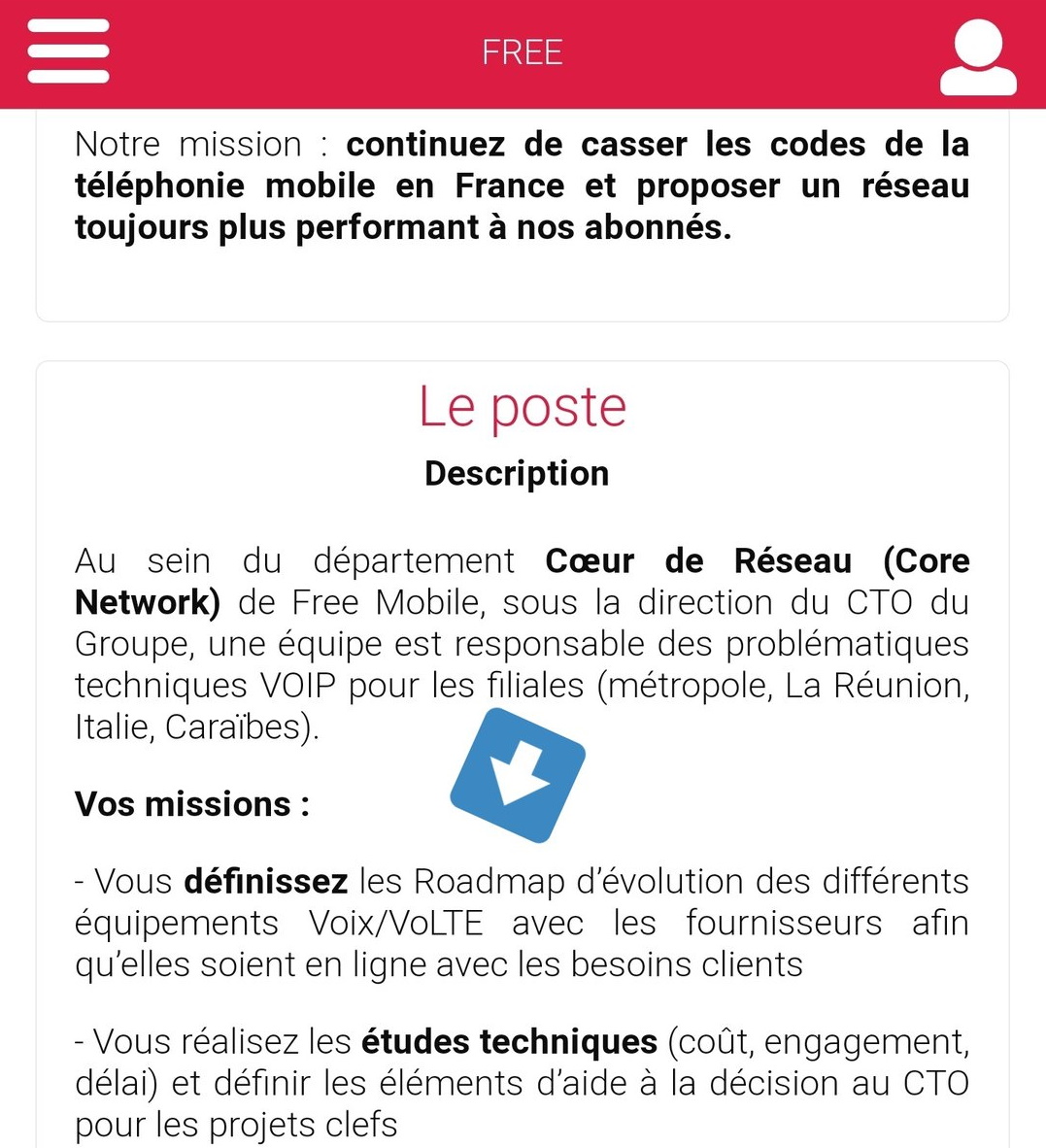Viewport: 1046px width, 1148px height.
Task: Open the user account profile
Action: (977, 56)
